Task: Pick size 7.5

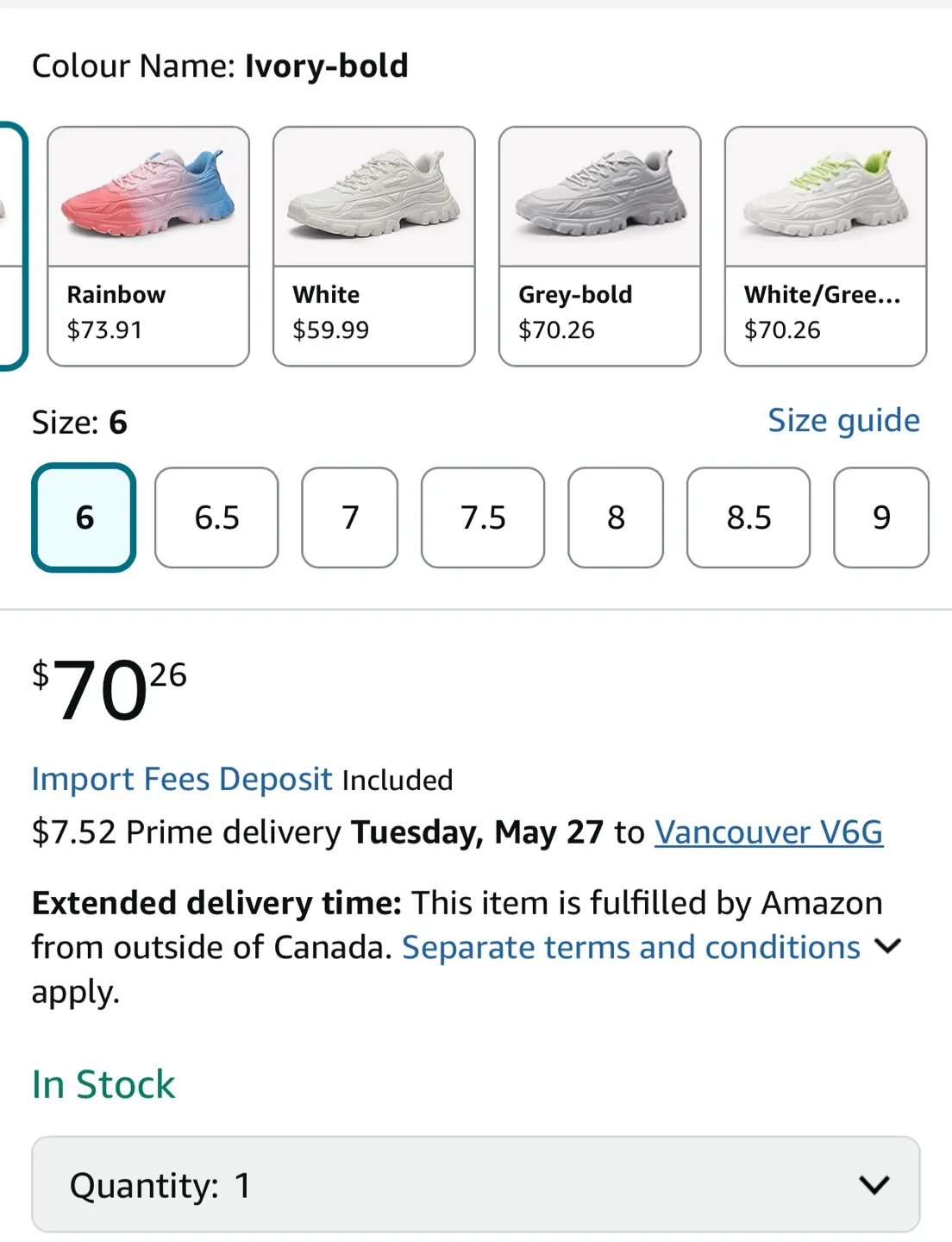Action: point(482,518)
